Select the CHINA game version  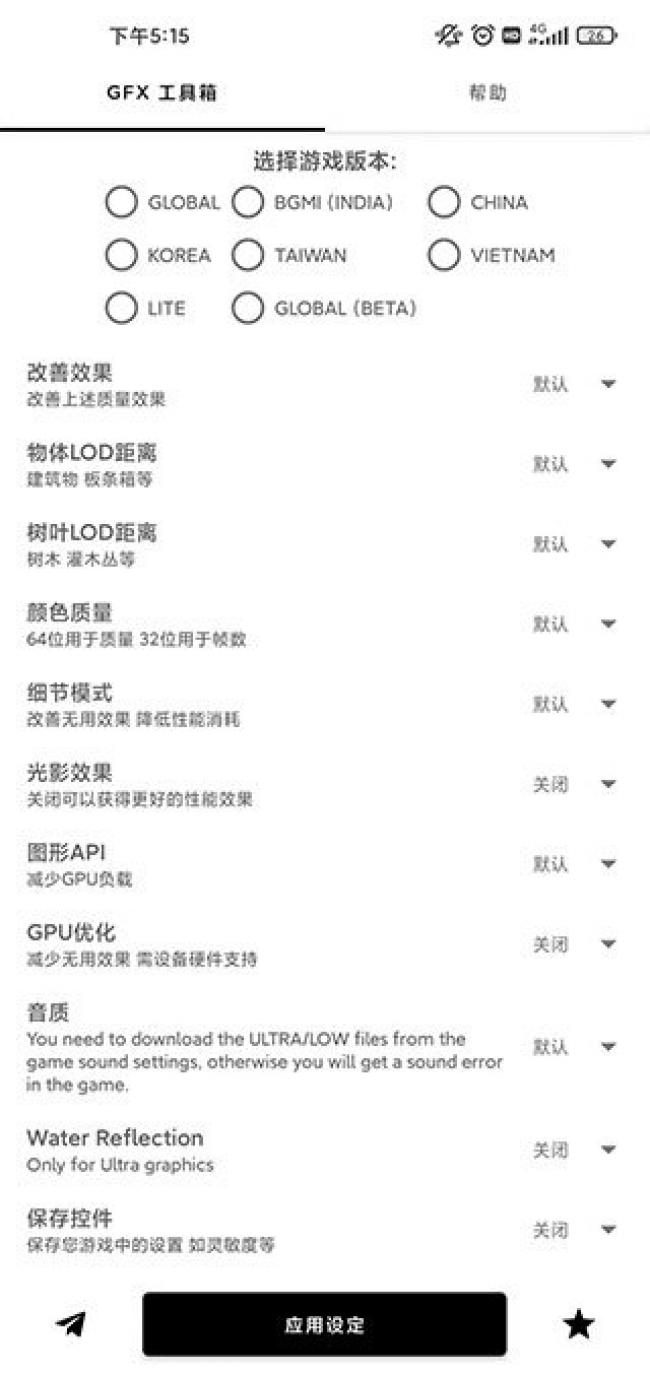click(443, 203)
